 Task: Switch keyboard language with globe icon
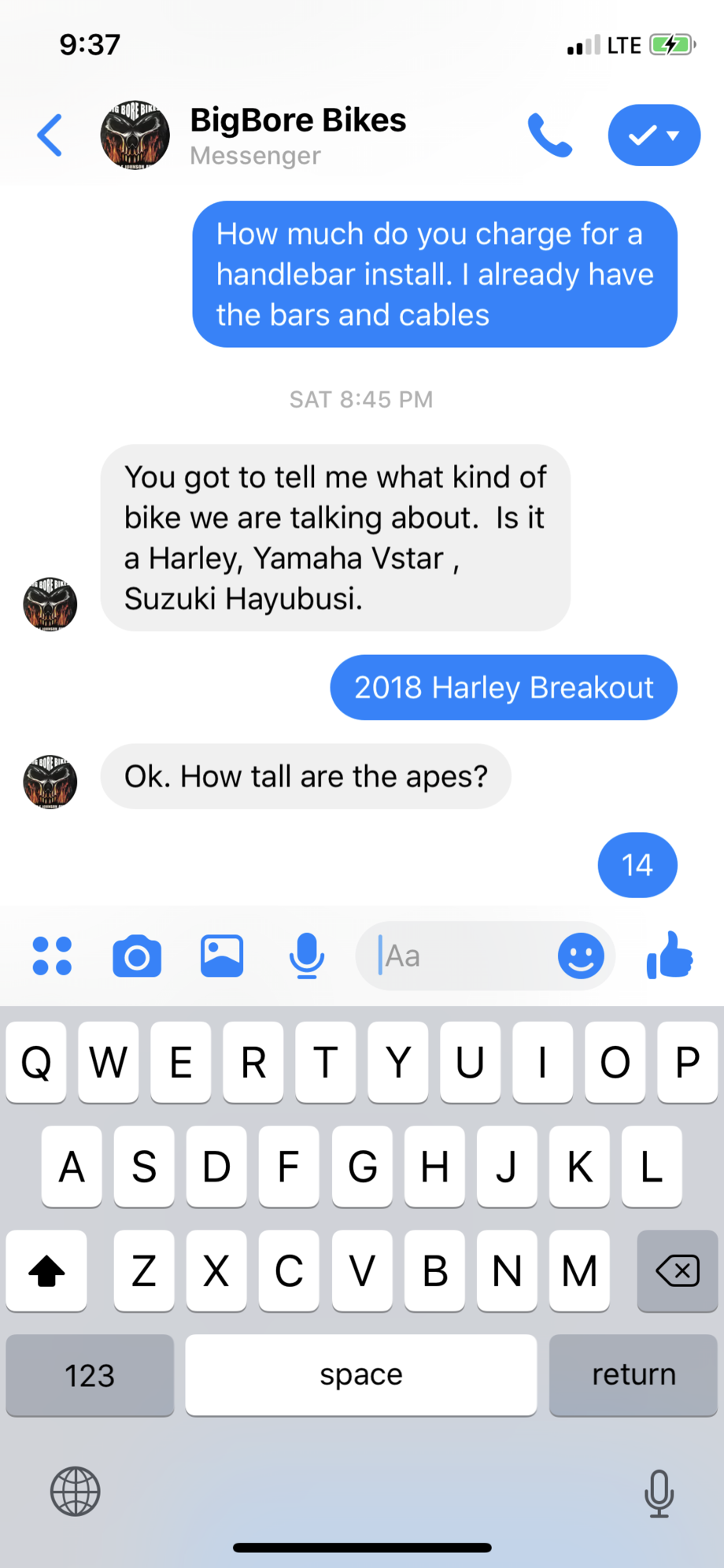pyautogui.click(x=76, y=1491)
